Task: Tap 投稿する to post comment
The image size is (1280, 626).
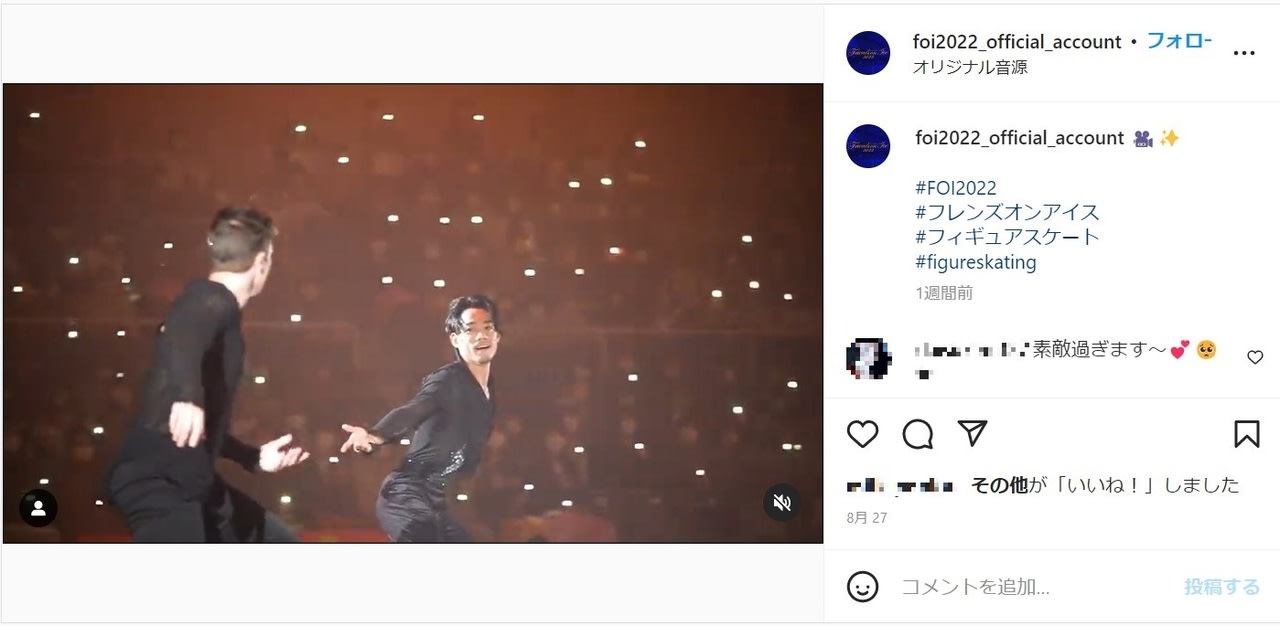Action: point(1221,587)
